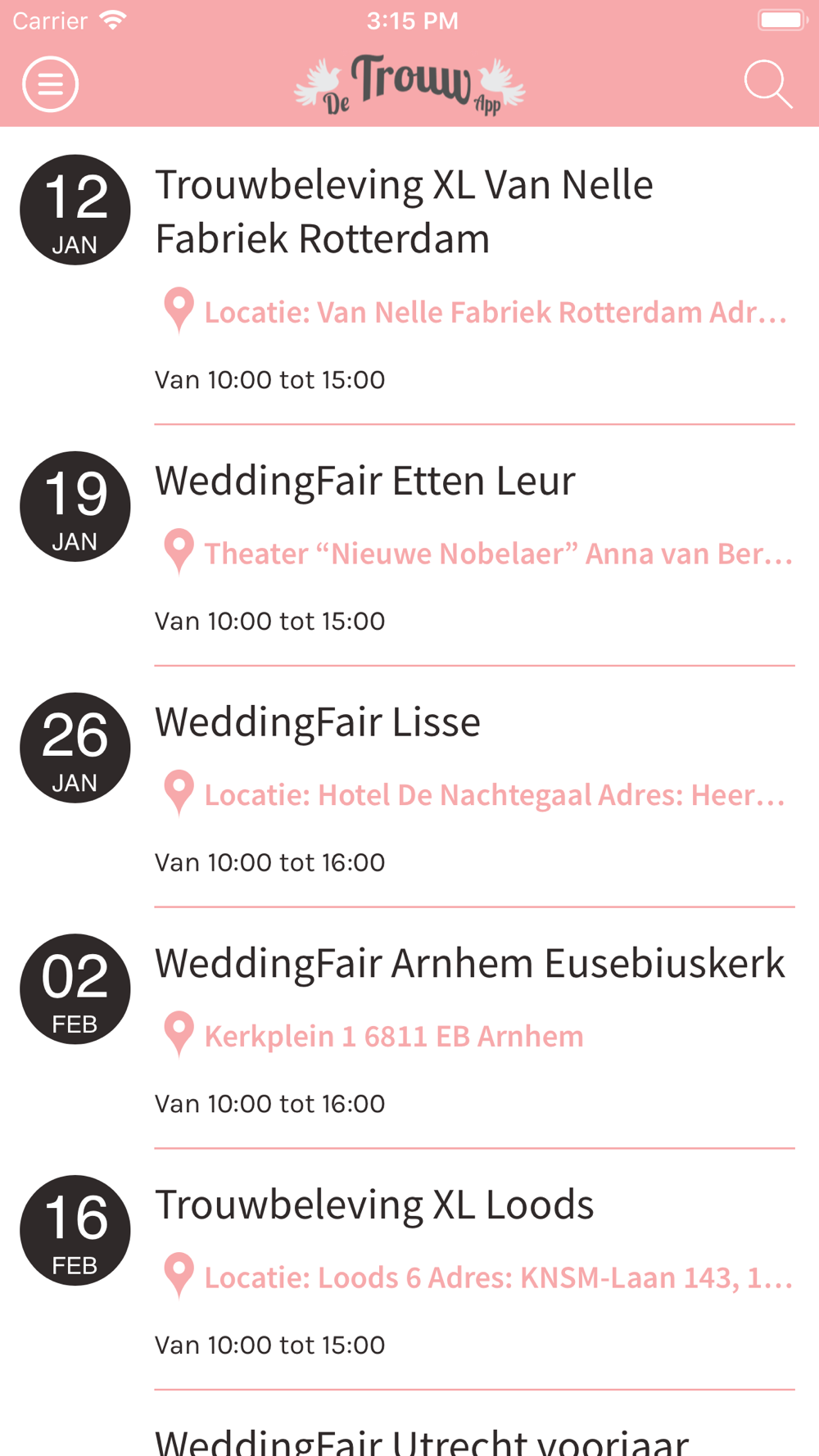Viewport: 819px width, 1456px height.
Task: Tap the search magnifier icon
Action: pyautogui.click(x=768, y=84)
